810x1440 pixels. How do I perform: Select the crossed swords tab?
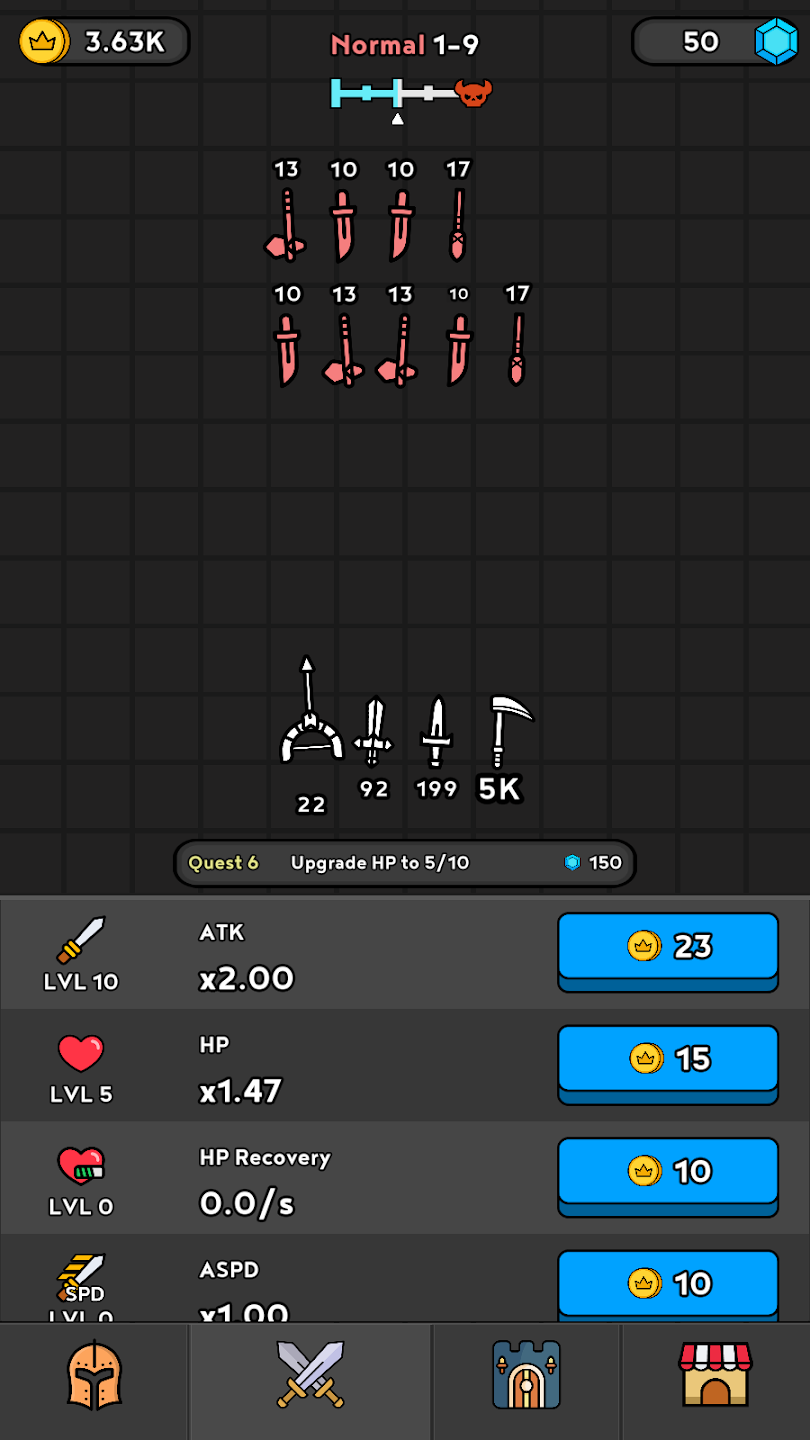click(310, 1381)
